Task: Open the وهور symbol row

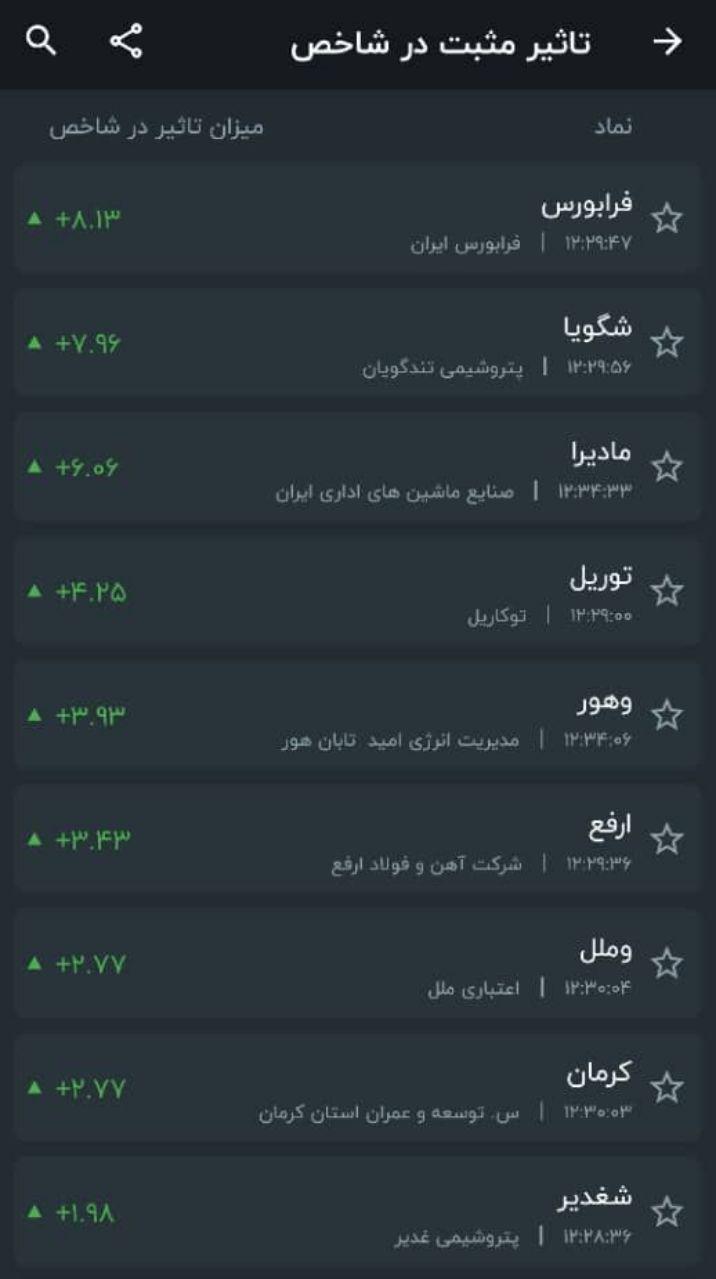Action: [358, 715]
